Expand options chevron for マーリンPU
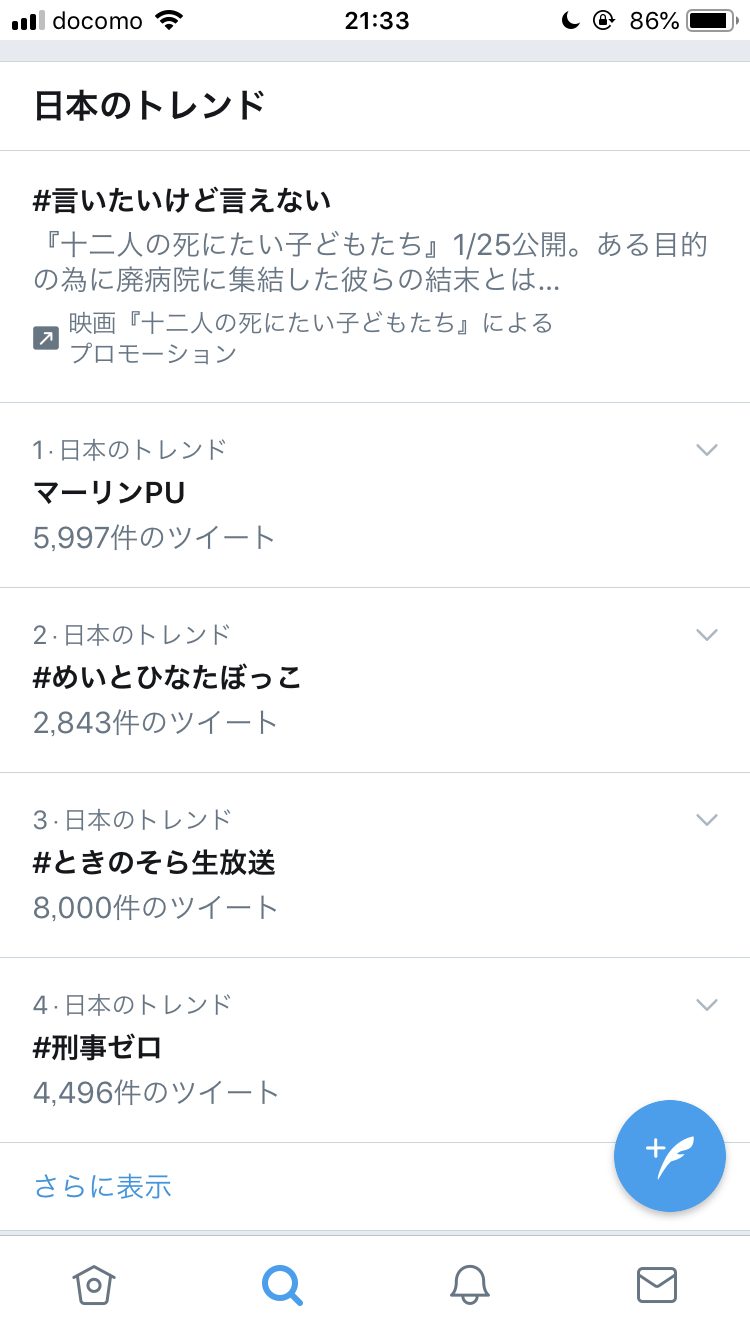750x1334 pixels. point(706,450)
